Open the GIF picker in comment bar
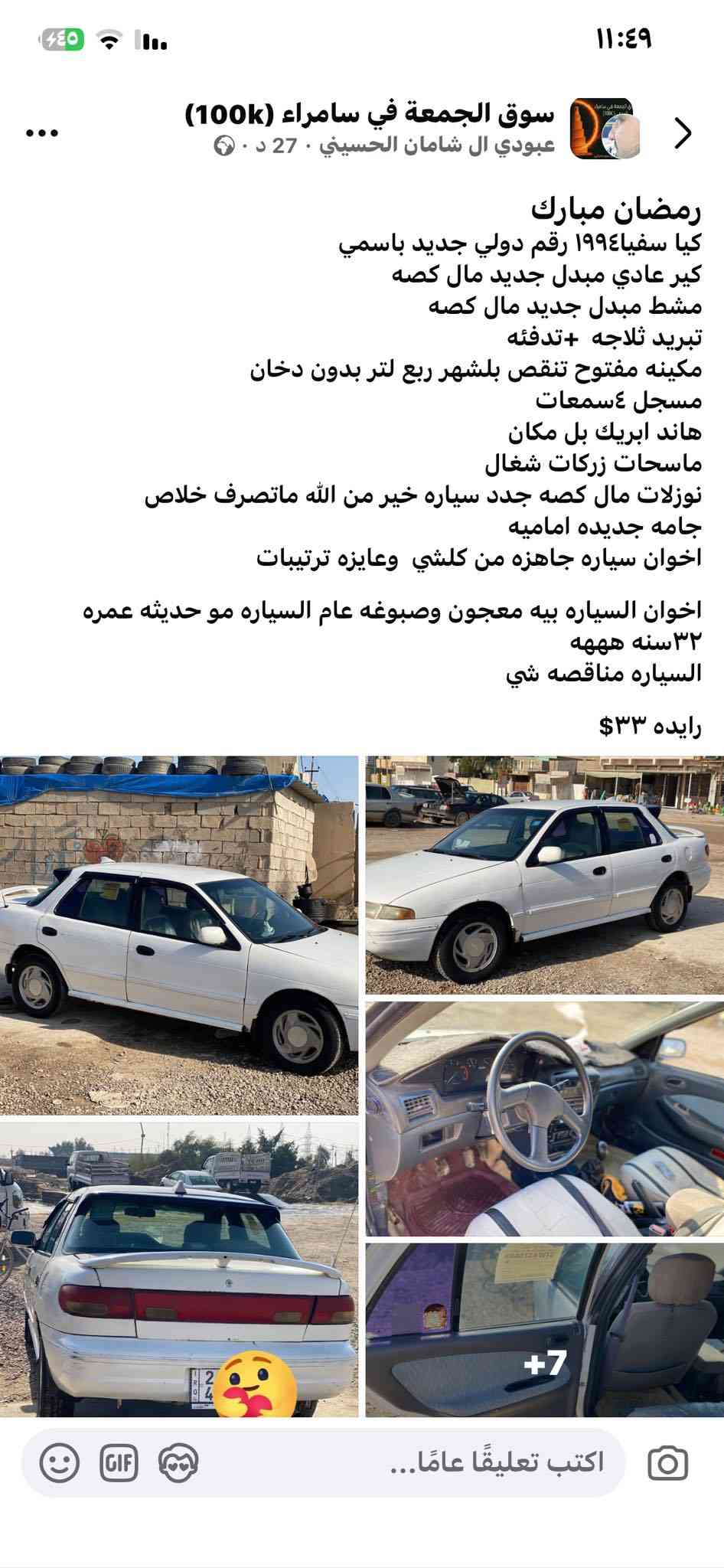Screen dimensions: 724x1568 [x=119, y=1462]
